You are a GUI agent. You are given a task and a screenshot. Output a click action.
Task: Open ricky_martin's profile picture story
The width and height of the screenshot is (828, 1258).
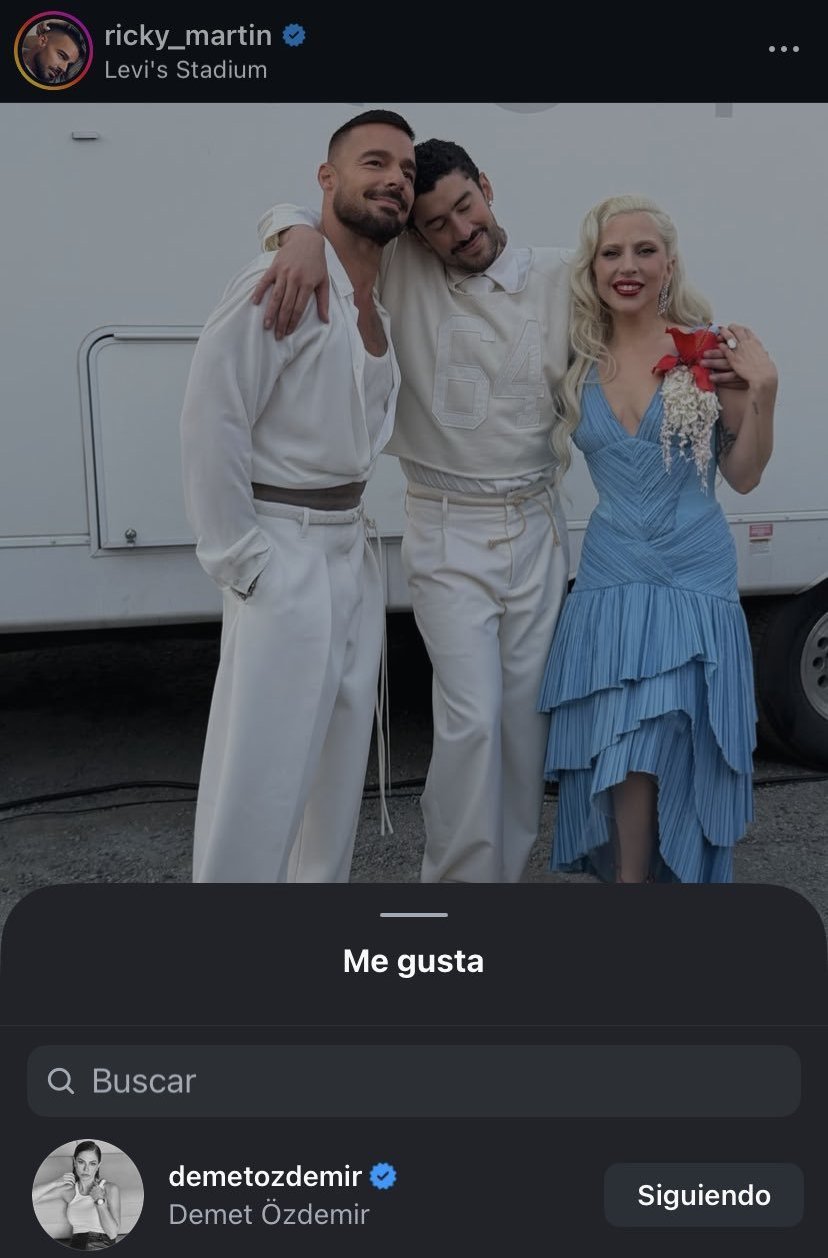point(53,51)
